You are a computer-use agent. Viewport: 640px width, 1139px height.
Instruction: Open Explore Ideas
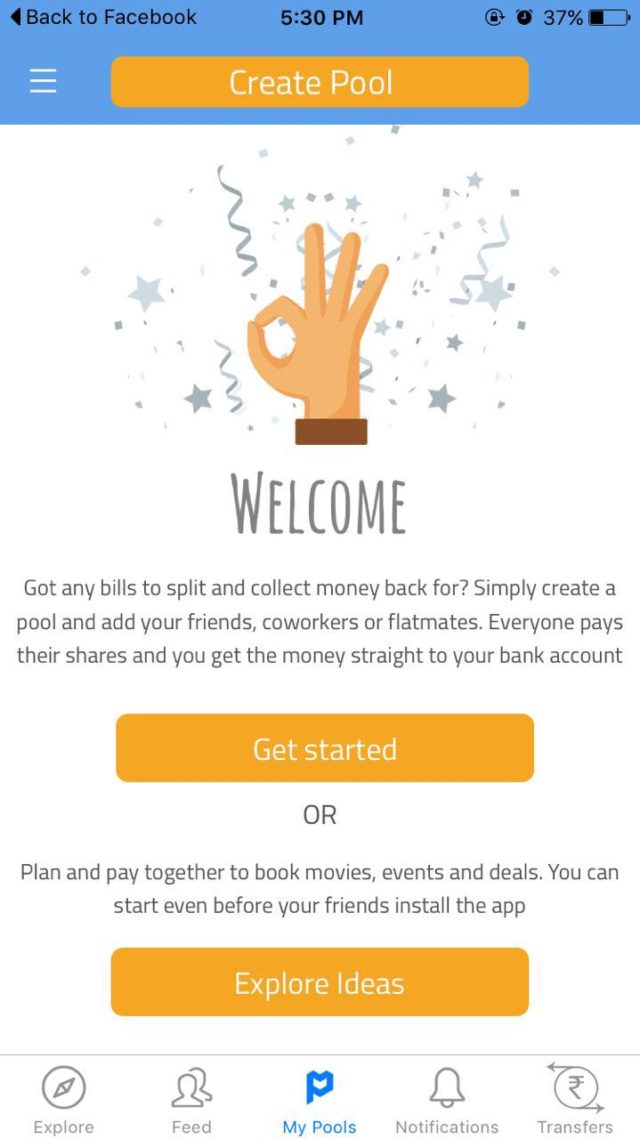(x=319, y=982)
